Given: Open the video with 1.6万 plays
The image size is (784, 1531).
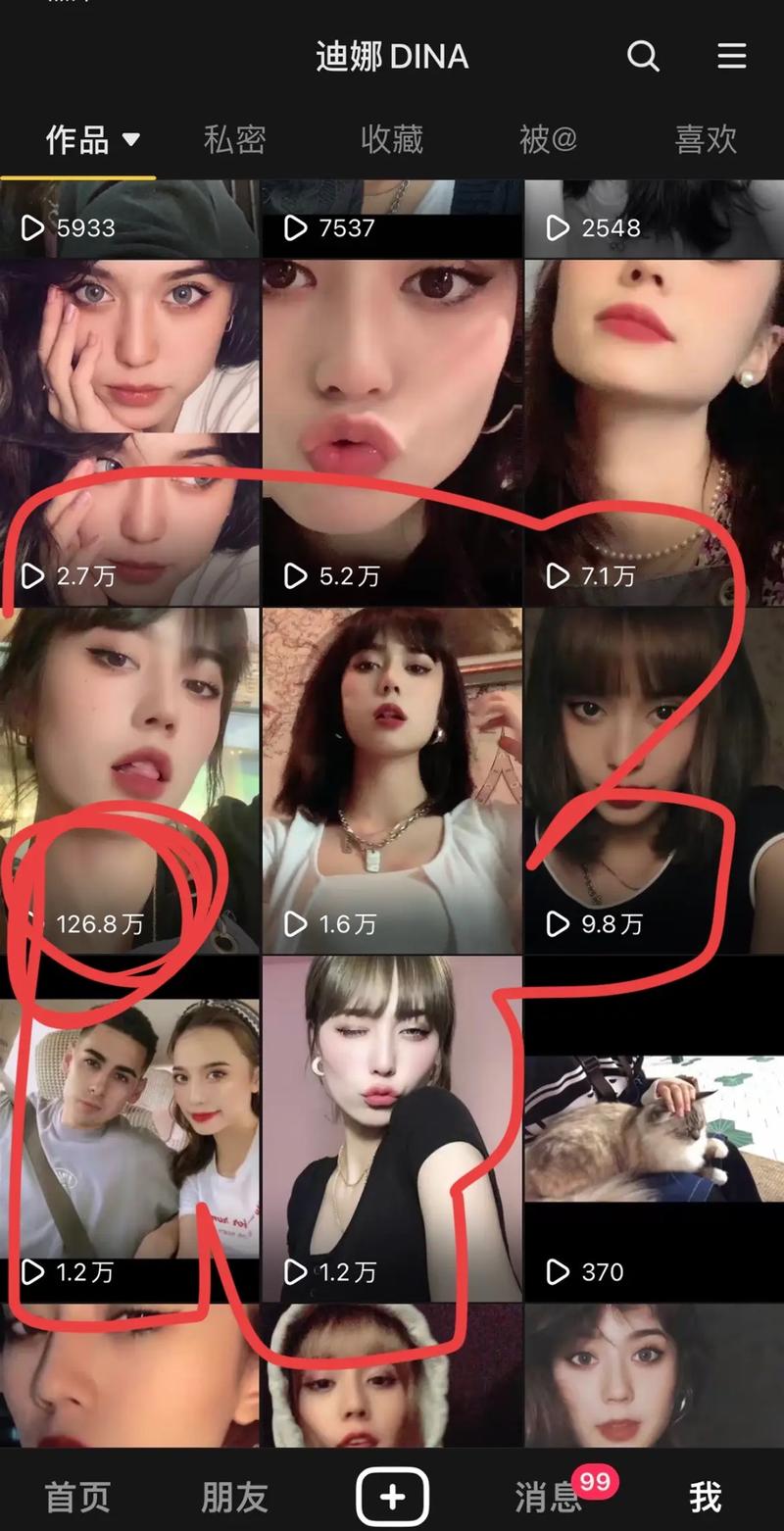Looking at the screenshot, I should 392,779.
